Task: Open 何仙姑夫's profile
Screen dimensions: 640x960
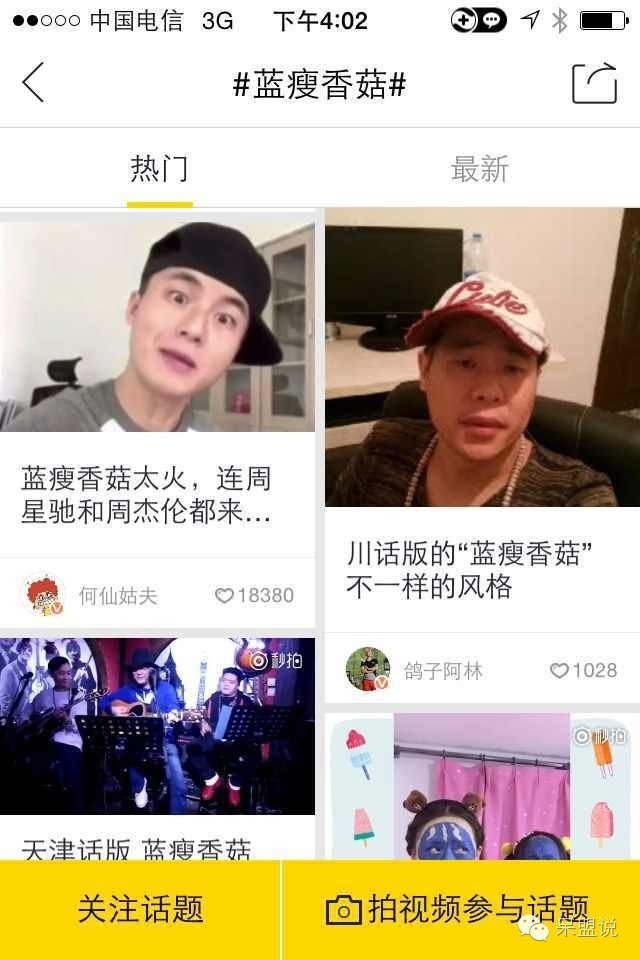Action: click(44, 595)
